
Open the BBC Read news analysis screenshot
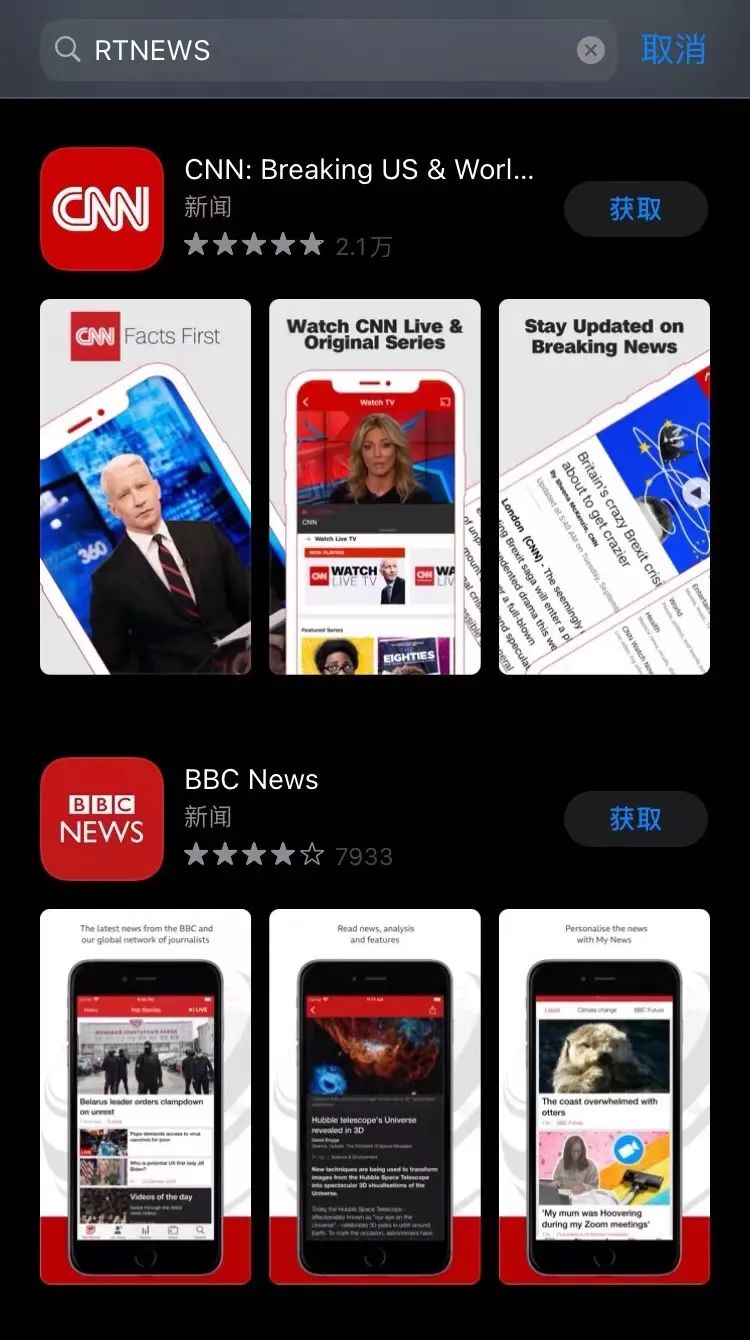pyautogui.click(x=375, y=1096)
